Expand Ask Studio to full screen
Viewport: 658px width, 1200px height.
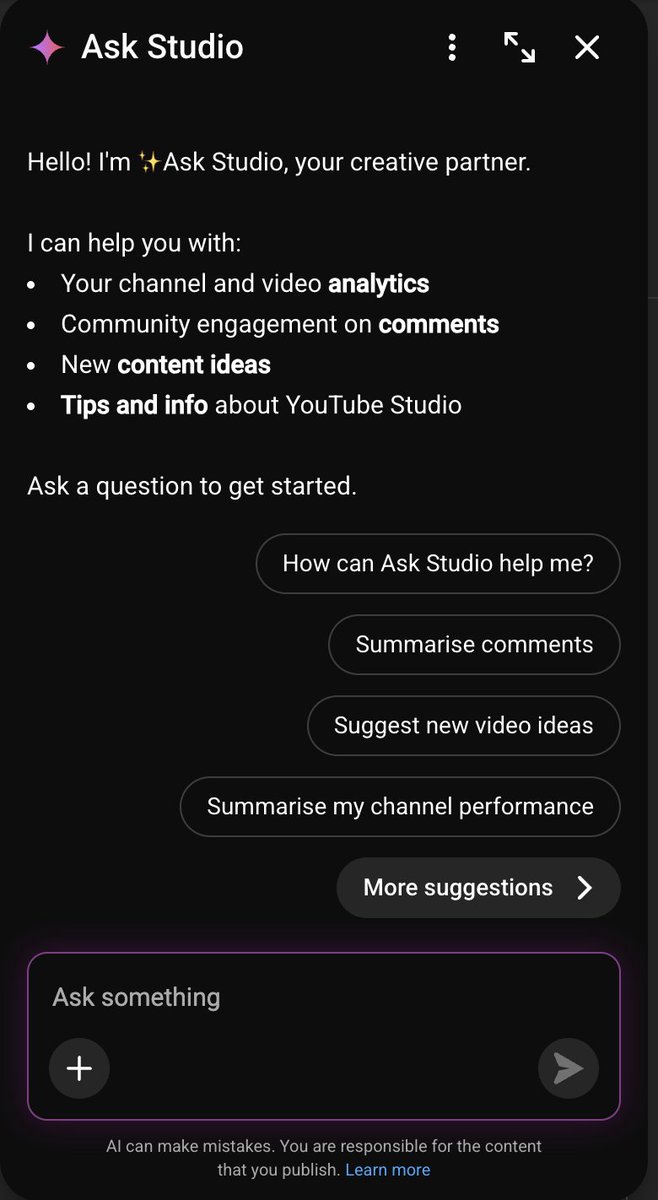point(519,47)
